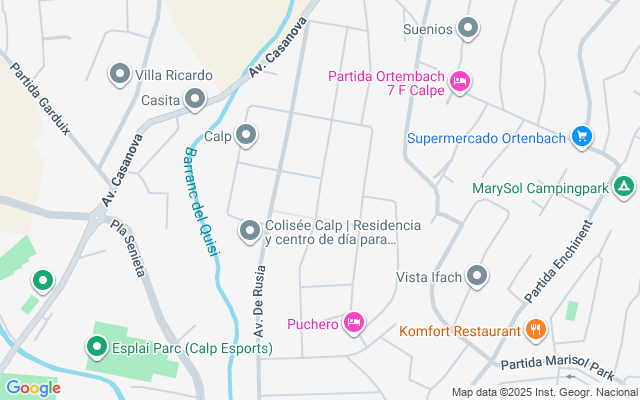Open Partida Ortembach 7 F Calpe lodging pin
This screenshot has width=640, height=400.
(459, 81)
